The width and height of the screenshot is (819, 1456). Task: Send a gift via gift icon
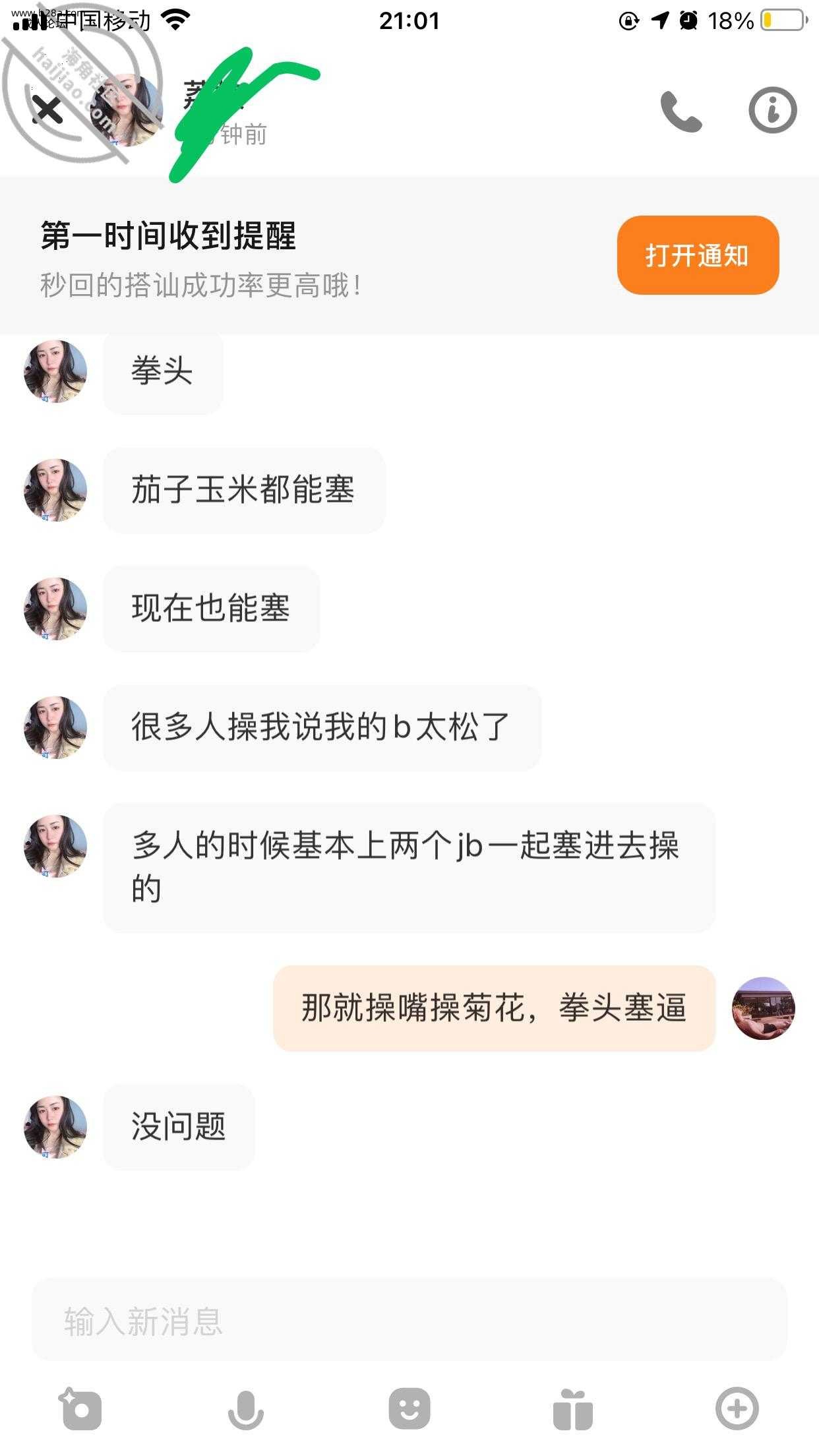click(x=572, y=1409)
